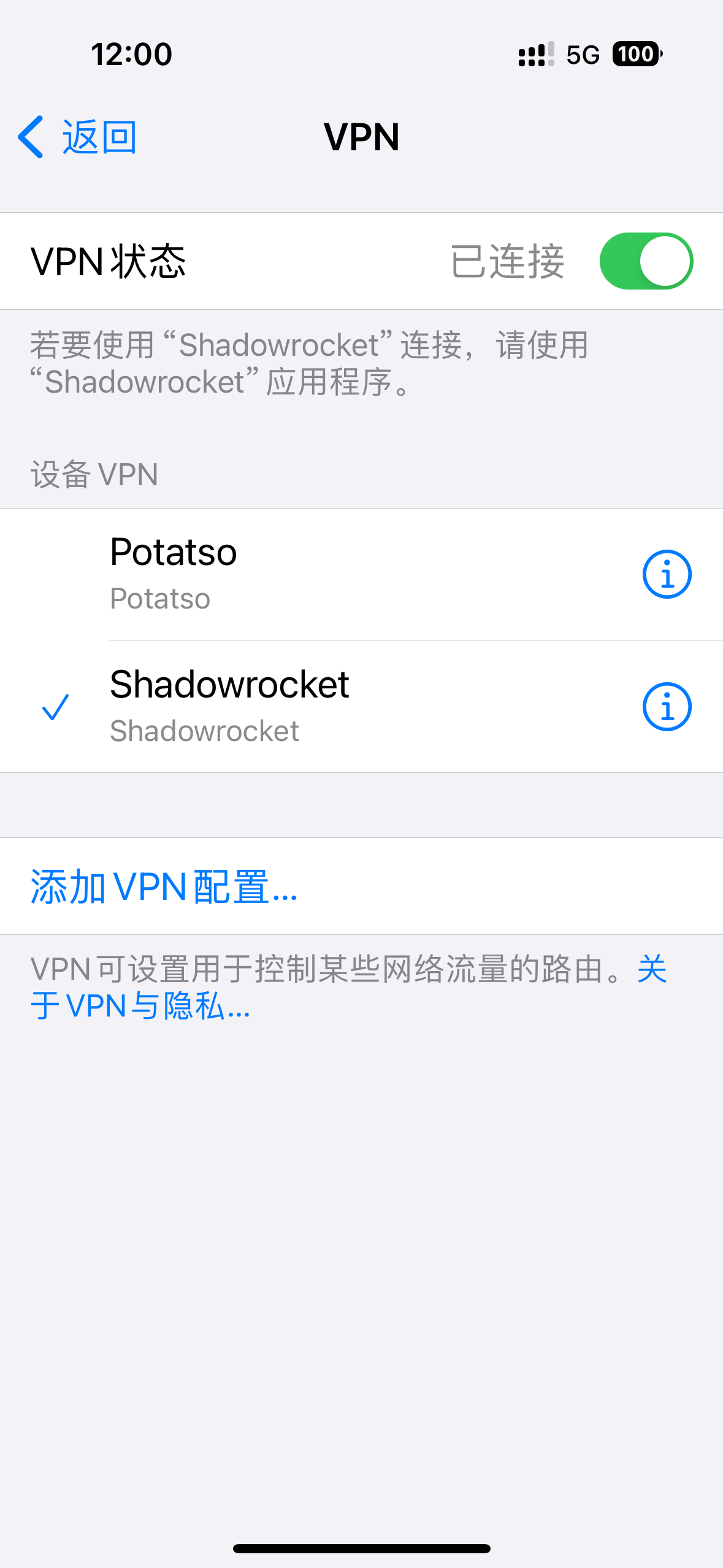Select the Potatso VPN configuration

click(307, 574)
